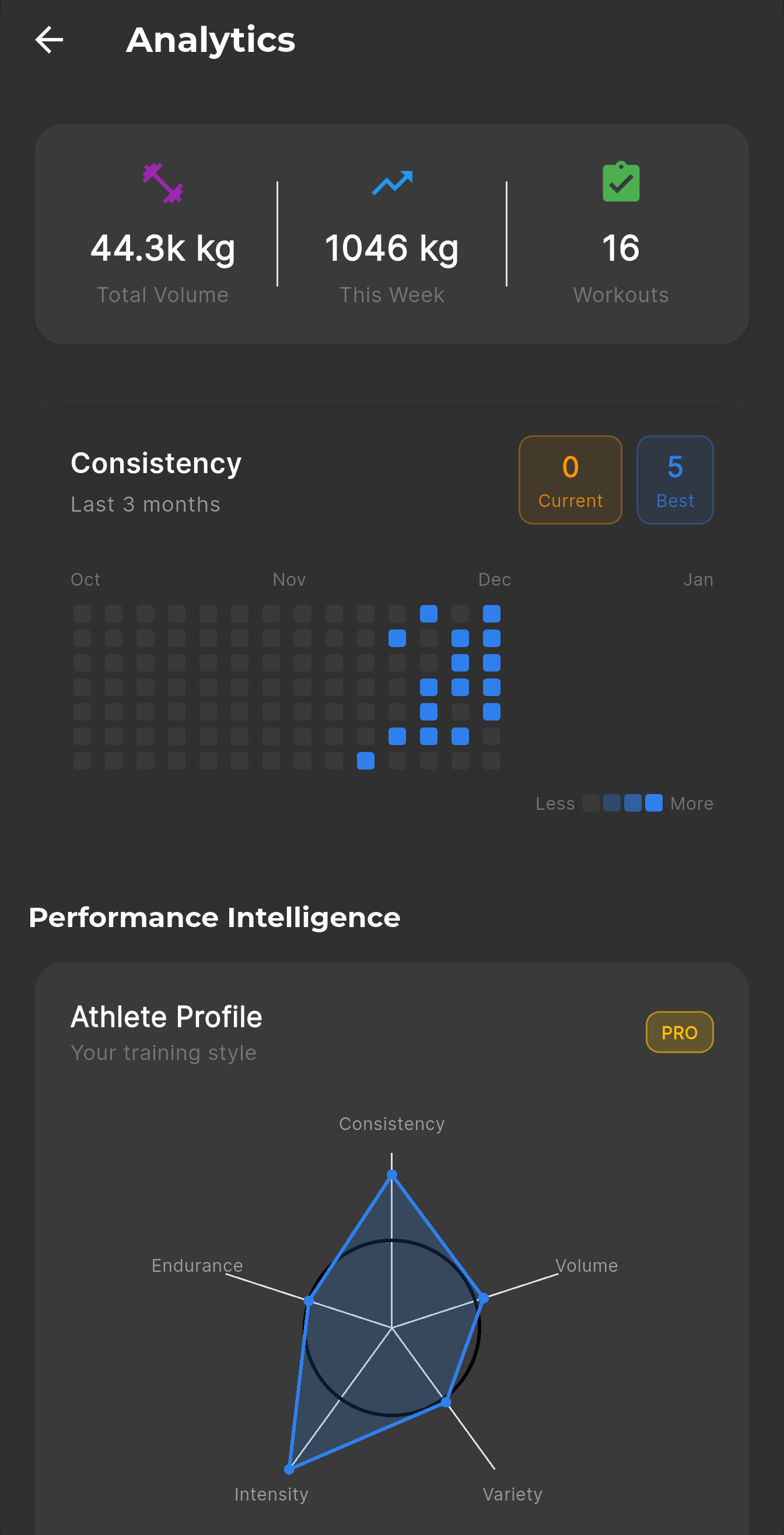Click the darkest square next to Less label
This screenshot has height=1535, width=784.
591,803
